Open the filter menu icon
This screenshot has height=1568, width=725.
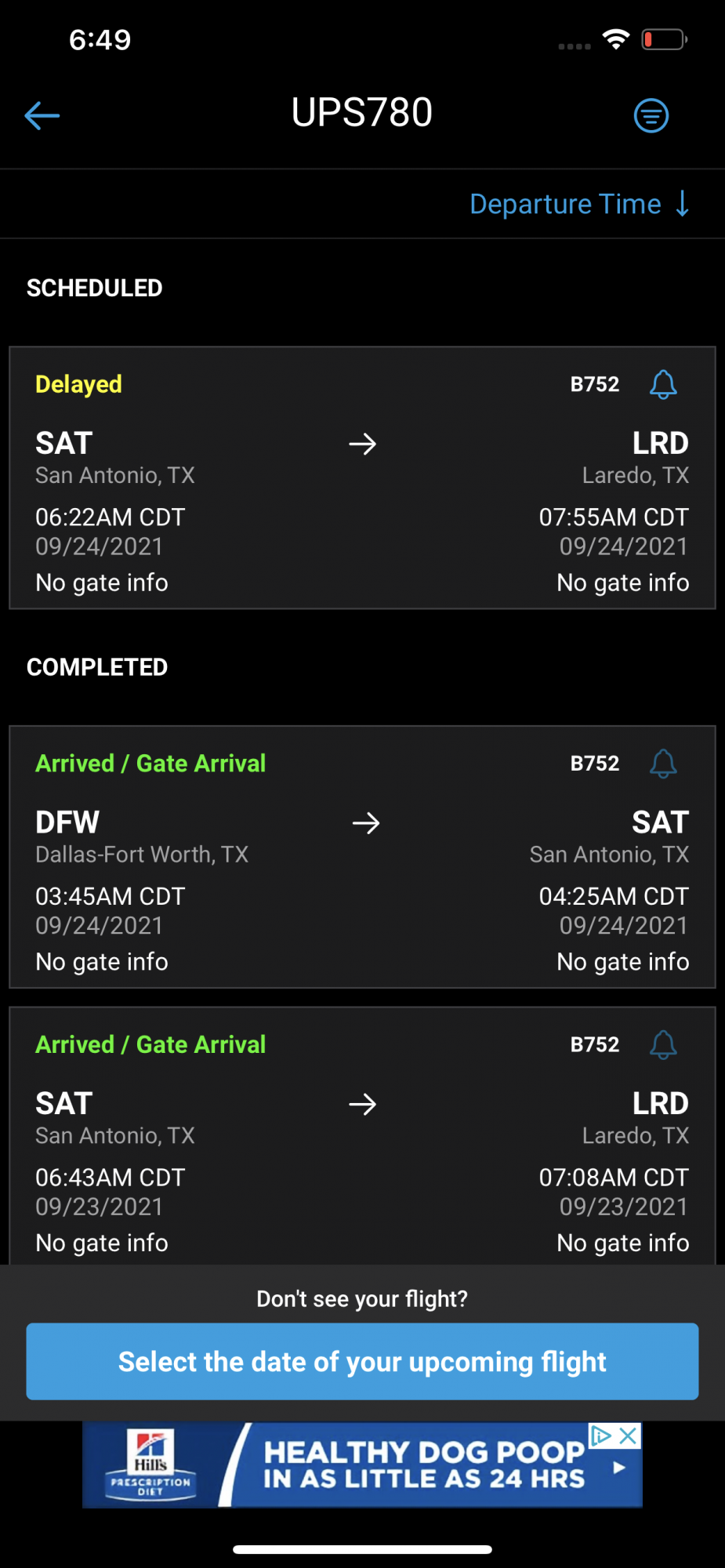[x=651, y=116]
